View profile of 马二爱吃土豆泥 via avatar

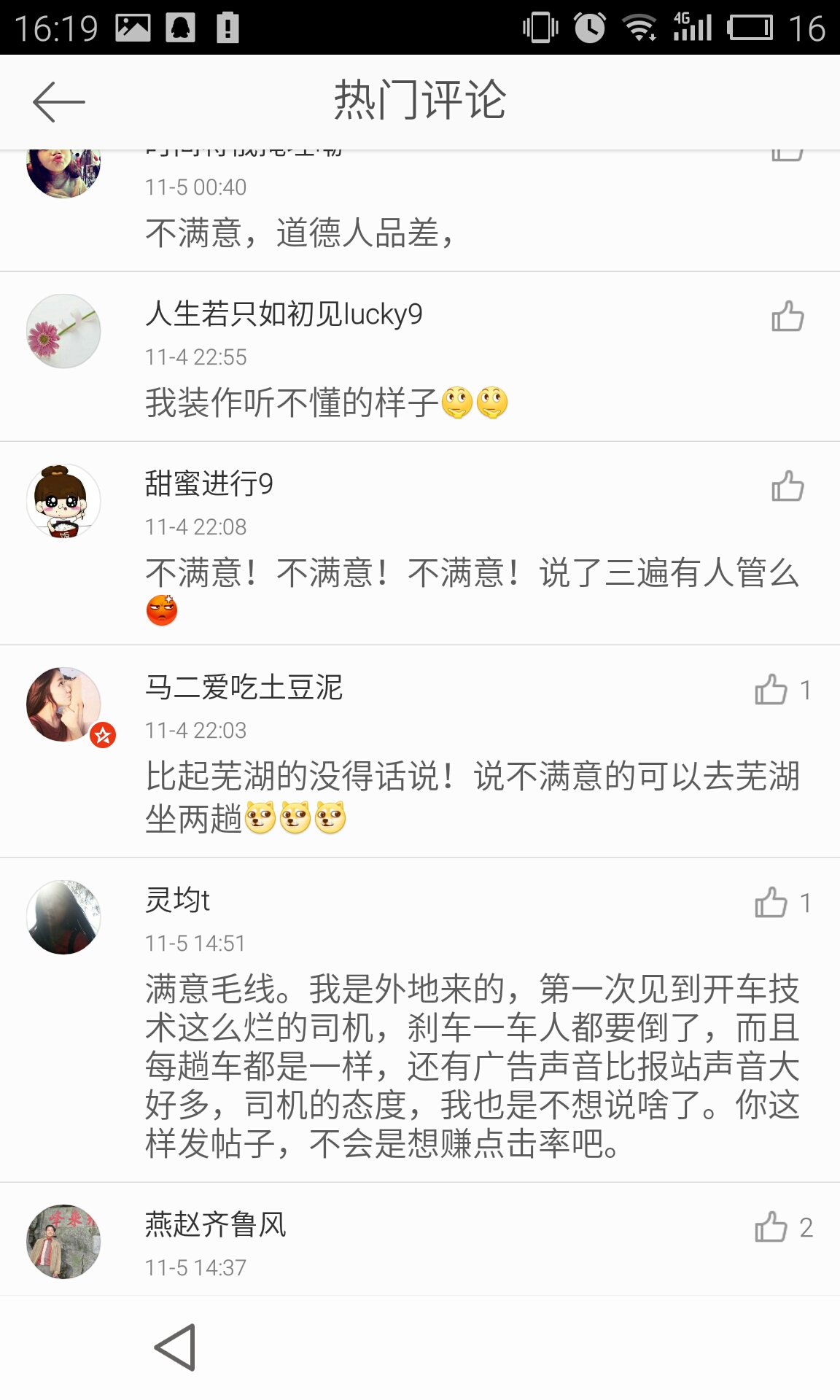(63, 704)
